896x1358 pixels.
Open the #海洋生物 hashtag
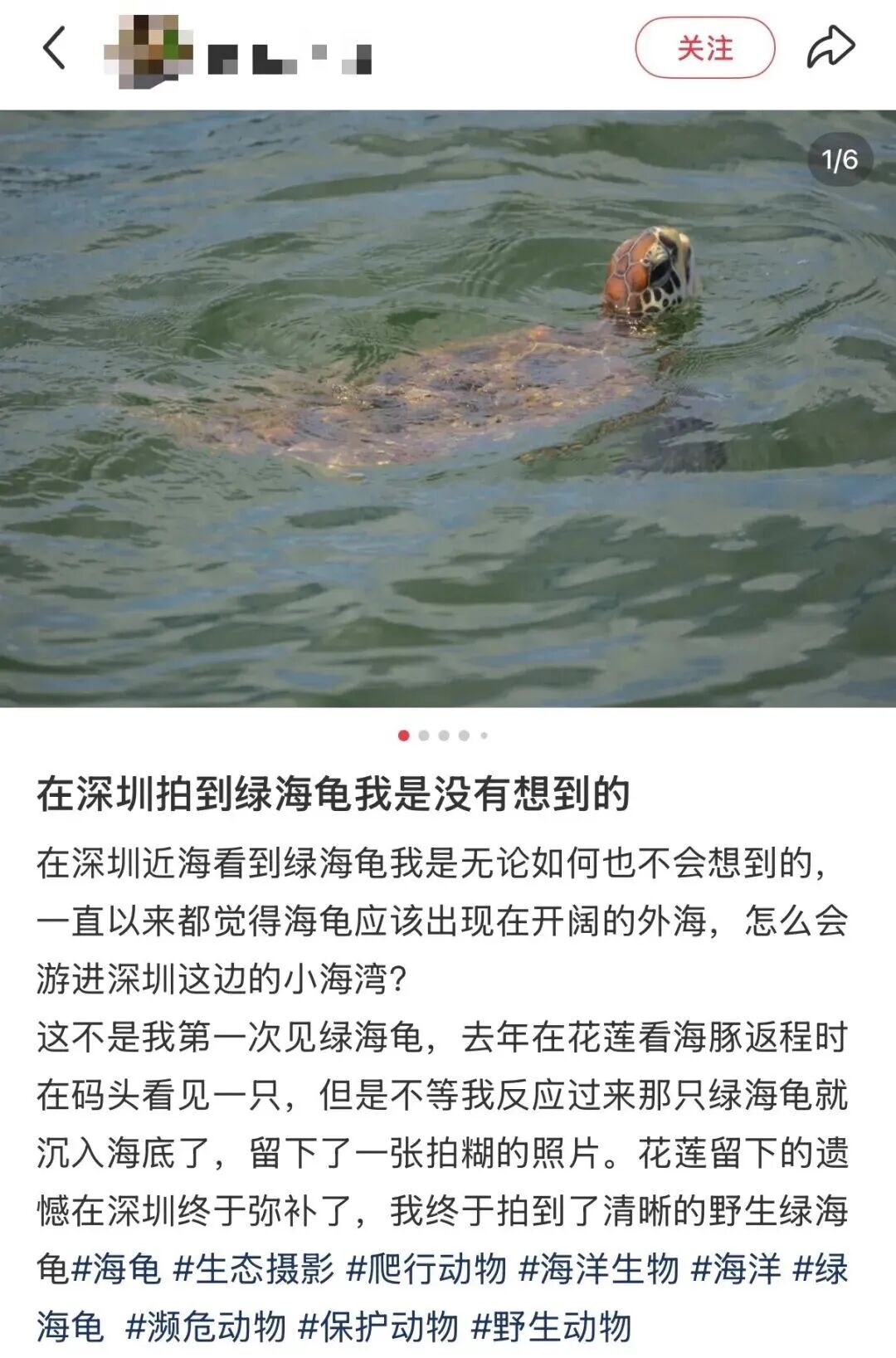pyautogui.click(x=599, y=1268)
